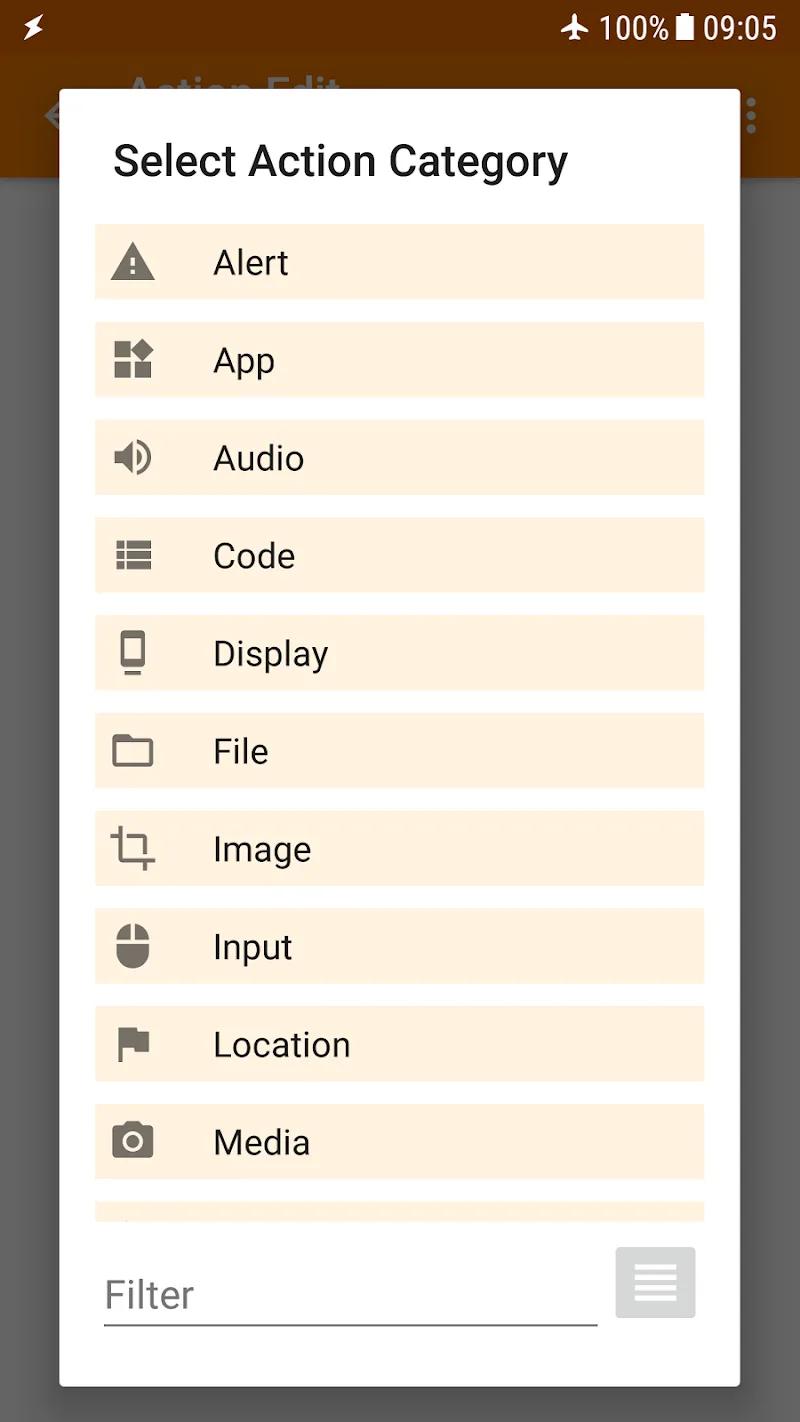The width and height of the screenshot is (800, 1422).
Task: Click the App category icon
Action: [133, 360]
